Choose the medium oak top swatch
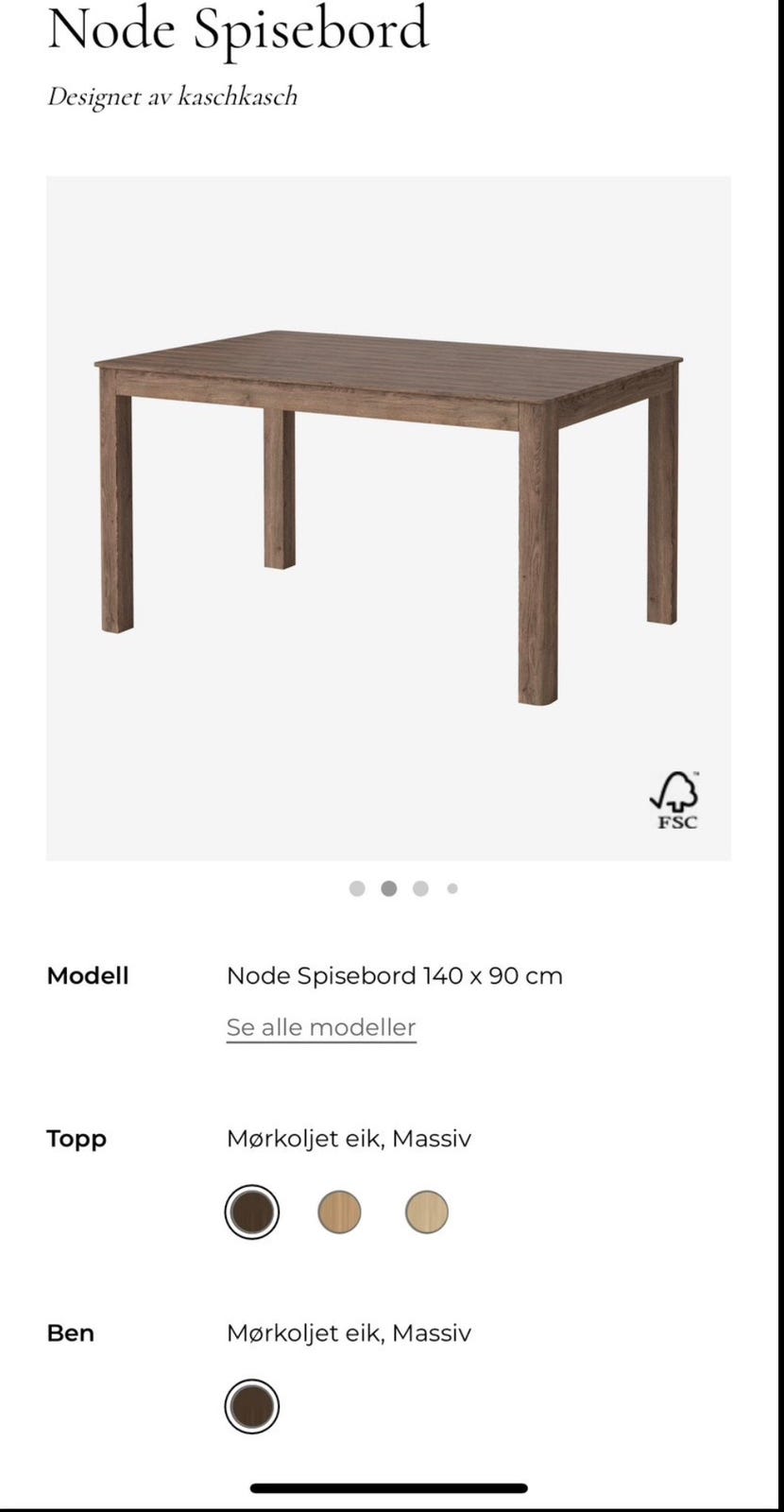The height and width of the screenshot is (1512, 784). pyautogui.click(x=339, y=1211)
